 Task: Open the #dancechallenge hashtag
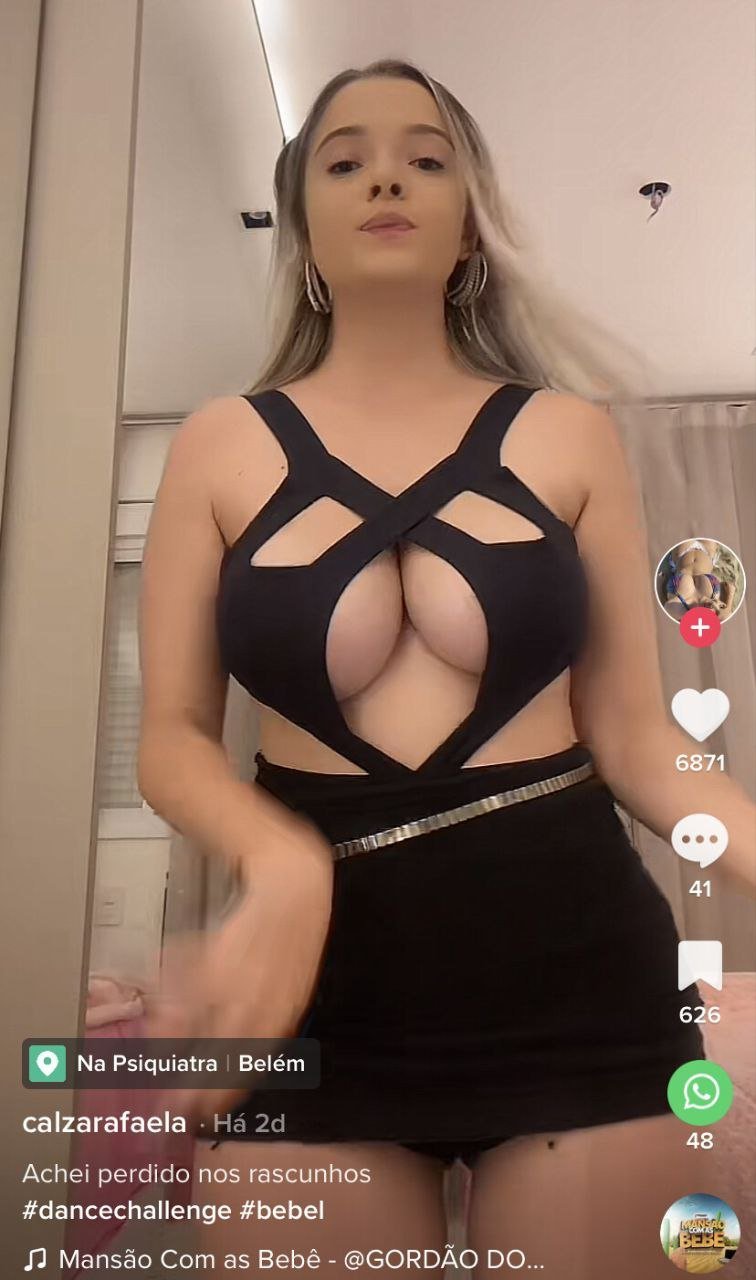(126, 1210)
